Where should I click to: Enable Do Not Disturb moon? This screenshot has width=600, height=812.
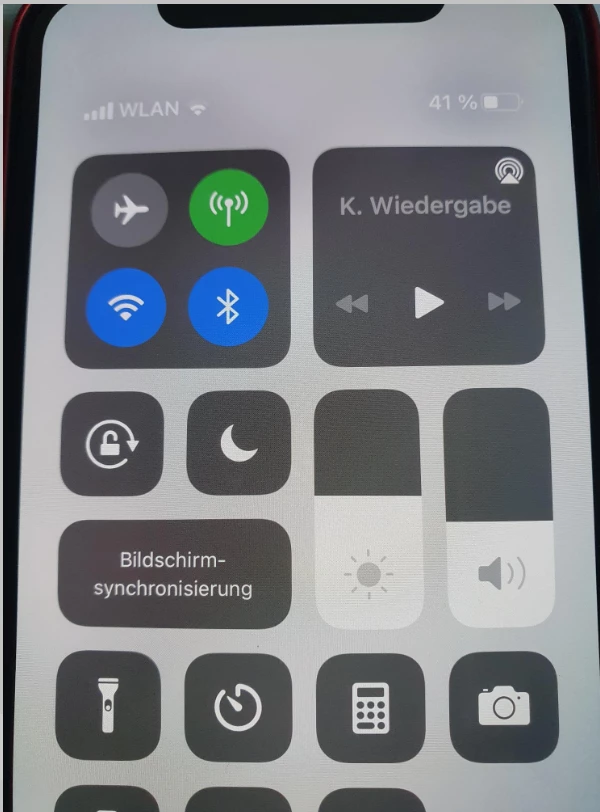click(x=239, y=443)
